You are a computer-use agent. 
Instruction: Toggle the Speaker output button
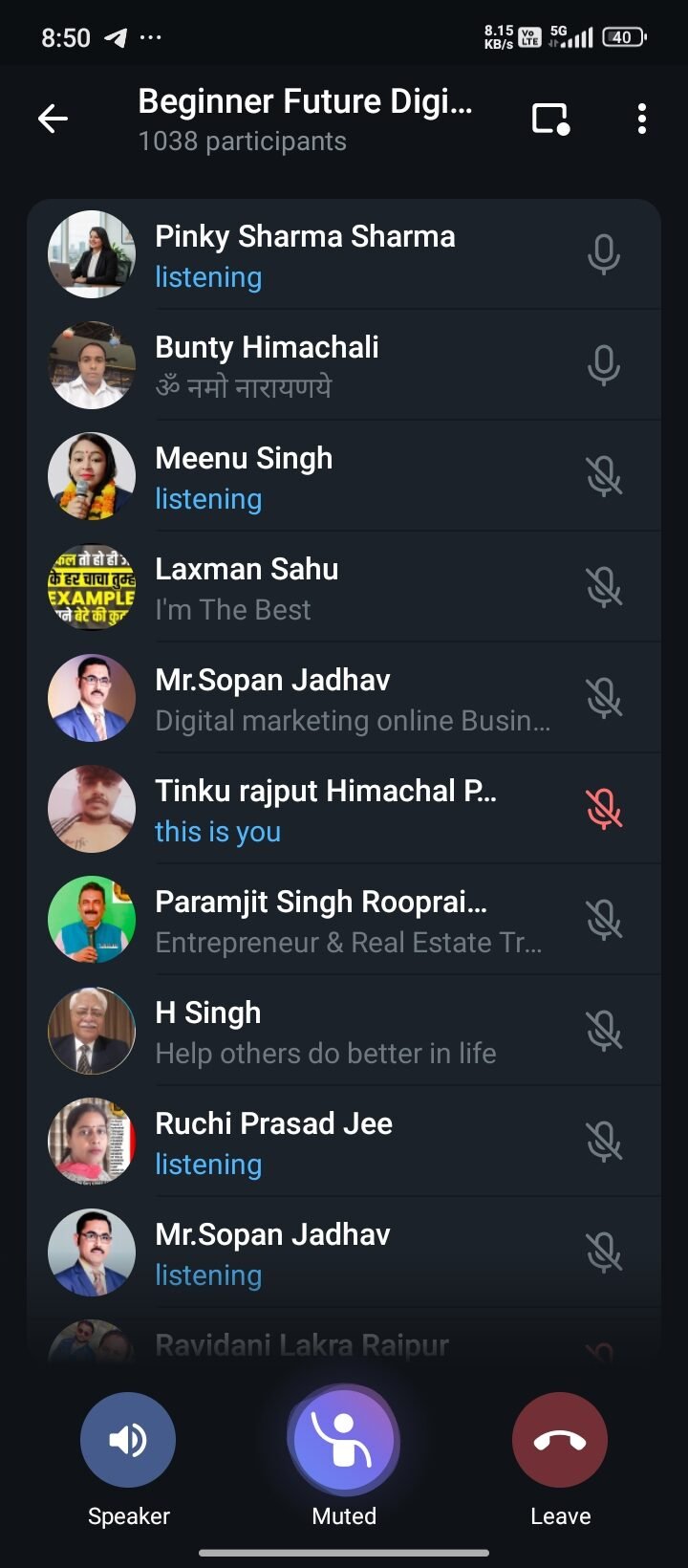pyautogui.click(x=128, y=1440)
